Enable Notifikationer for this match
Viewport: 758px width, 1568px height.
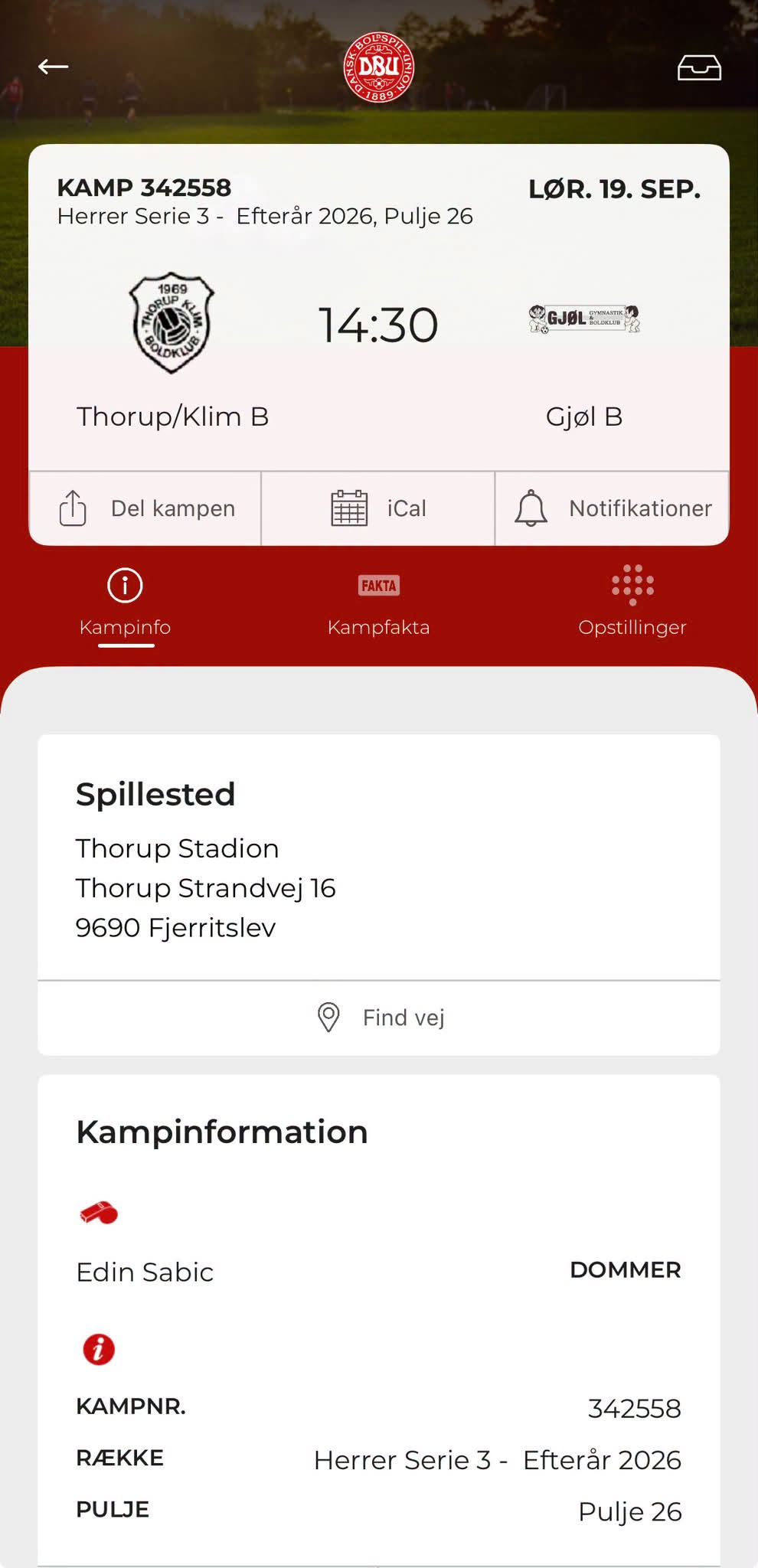coord(612,508)
